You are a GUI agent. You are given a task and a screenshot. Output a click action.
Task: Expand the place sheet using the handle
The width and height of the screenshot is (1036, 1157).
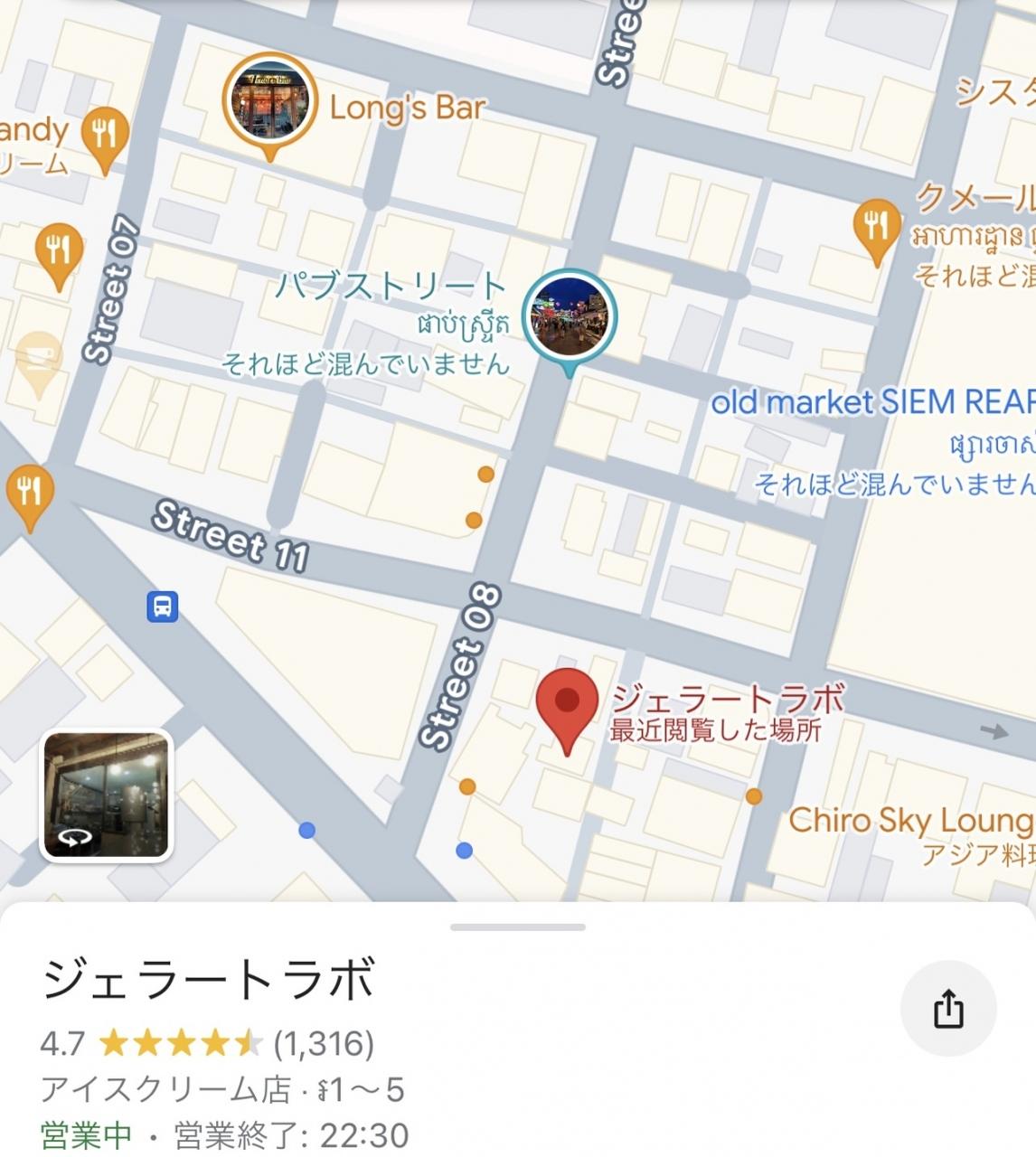[517, 927]
